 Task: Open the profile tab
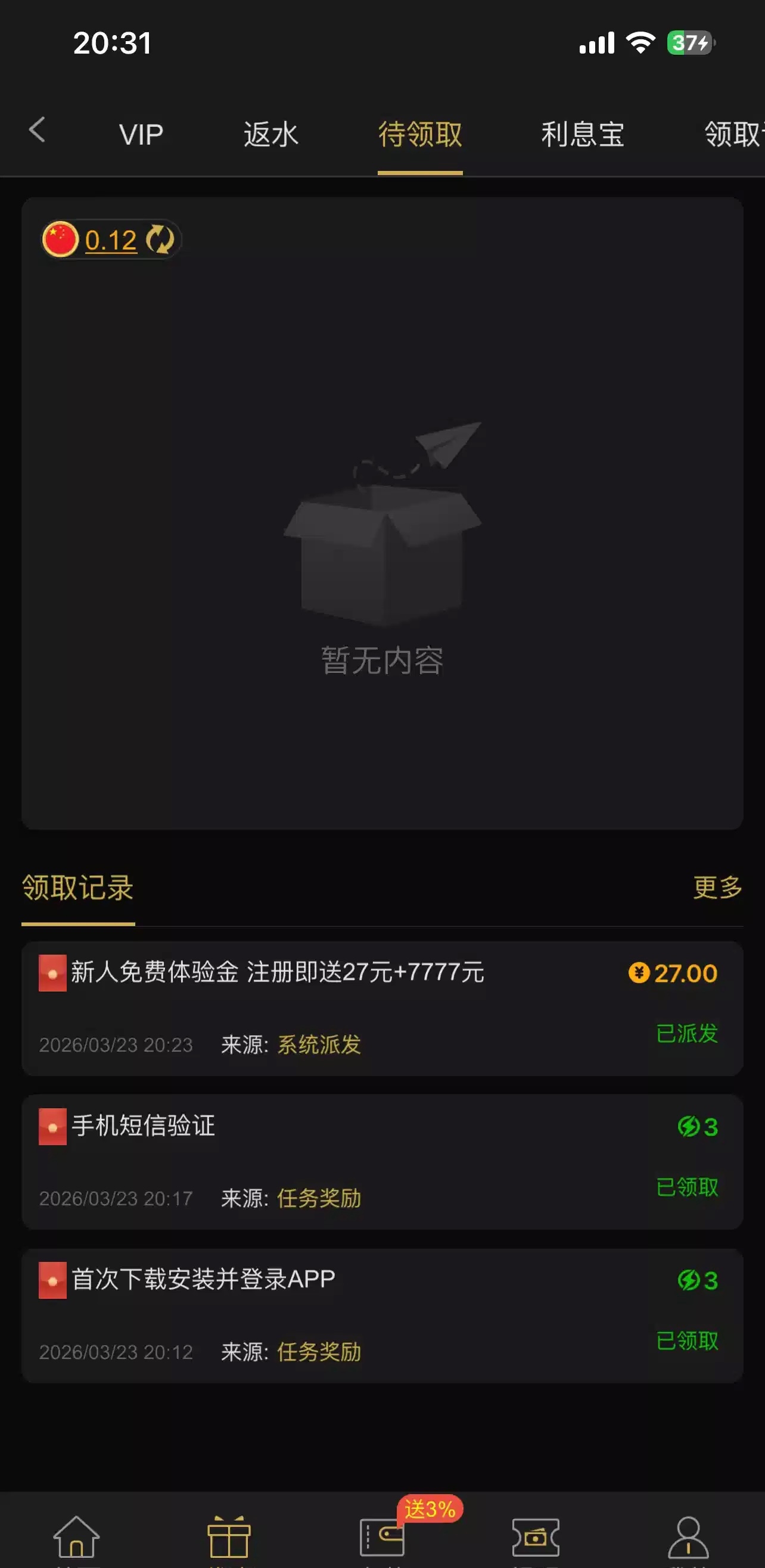(688, 1536)
